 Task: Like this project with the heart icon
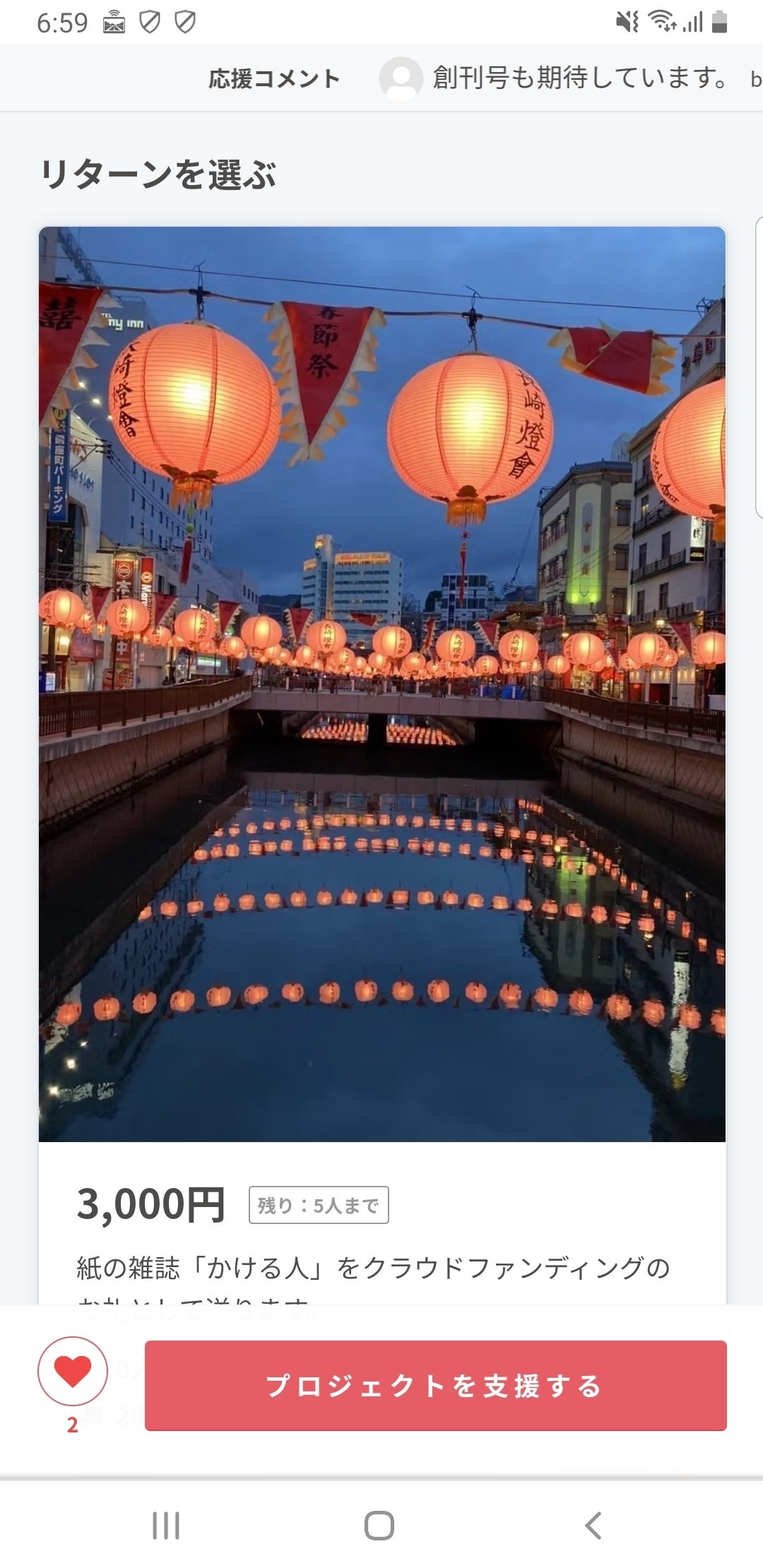[x=73, y=1372]
